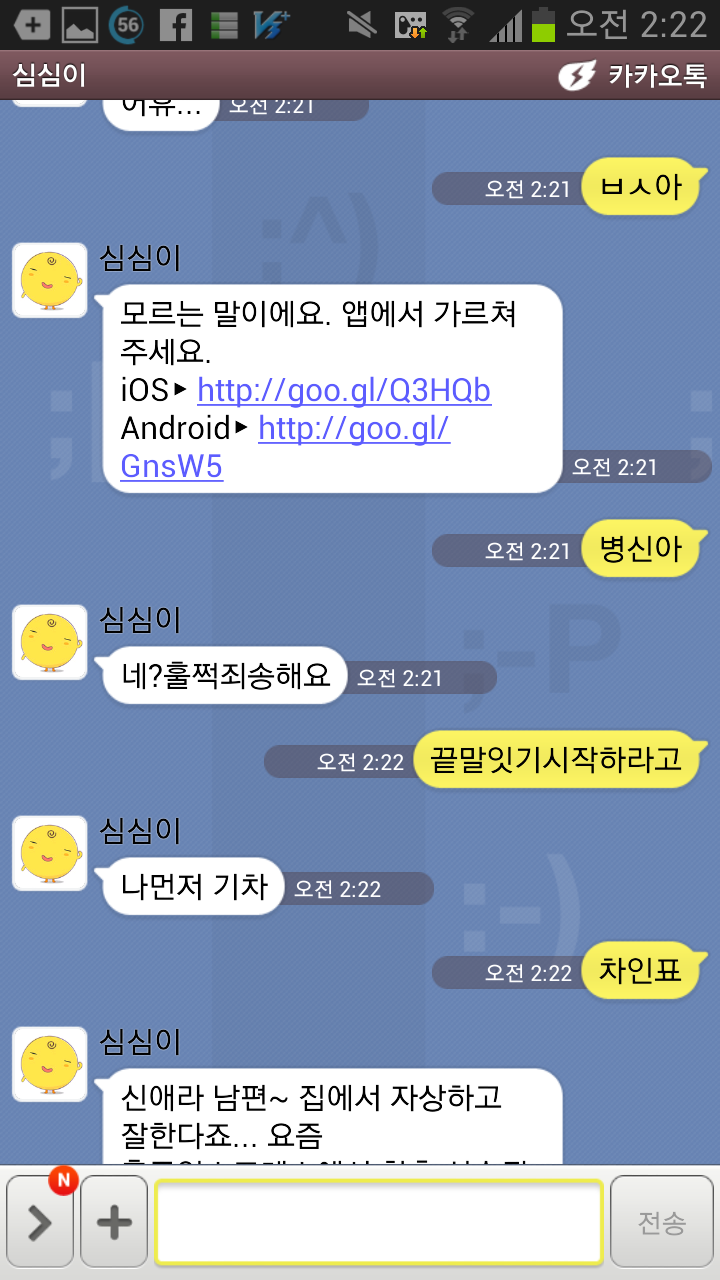Open 심심이 profile picture beside 네?훌쩍죄송해요
Image resolution: width=720 pixels, height=1280 pixels.
pos(49,642)
